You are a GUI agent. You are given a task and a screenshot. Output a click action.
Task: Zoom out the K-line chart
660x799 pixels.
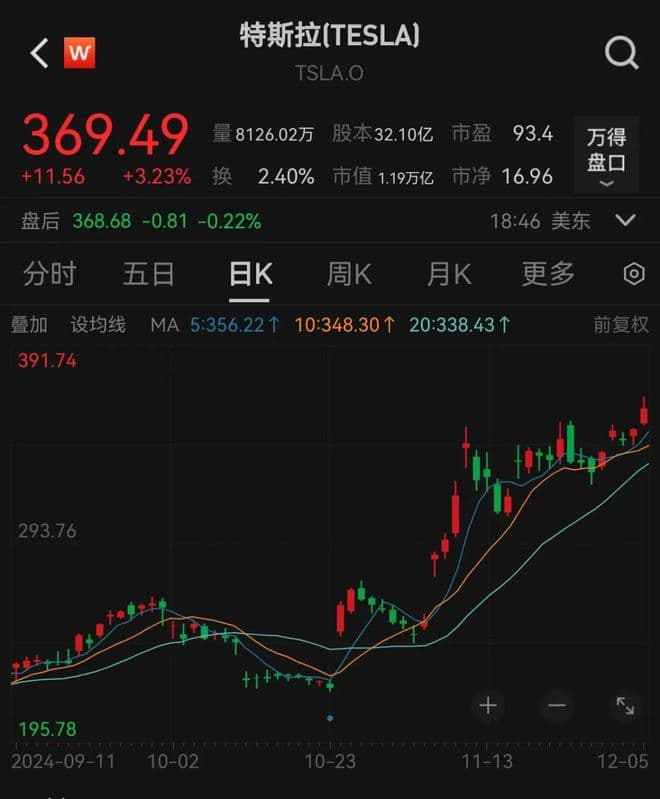(x=557, y=706)
